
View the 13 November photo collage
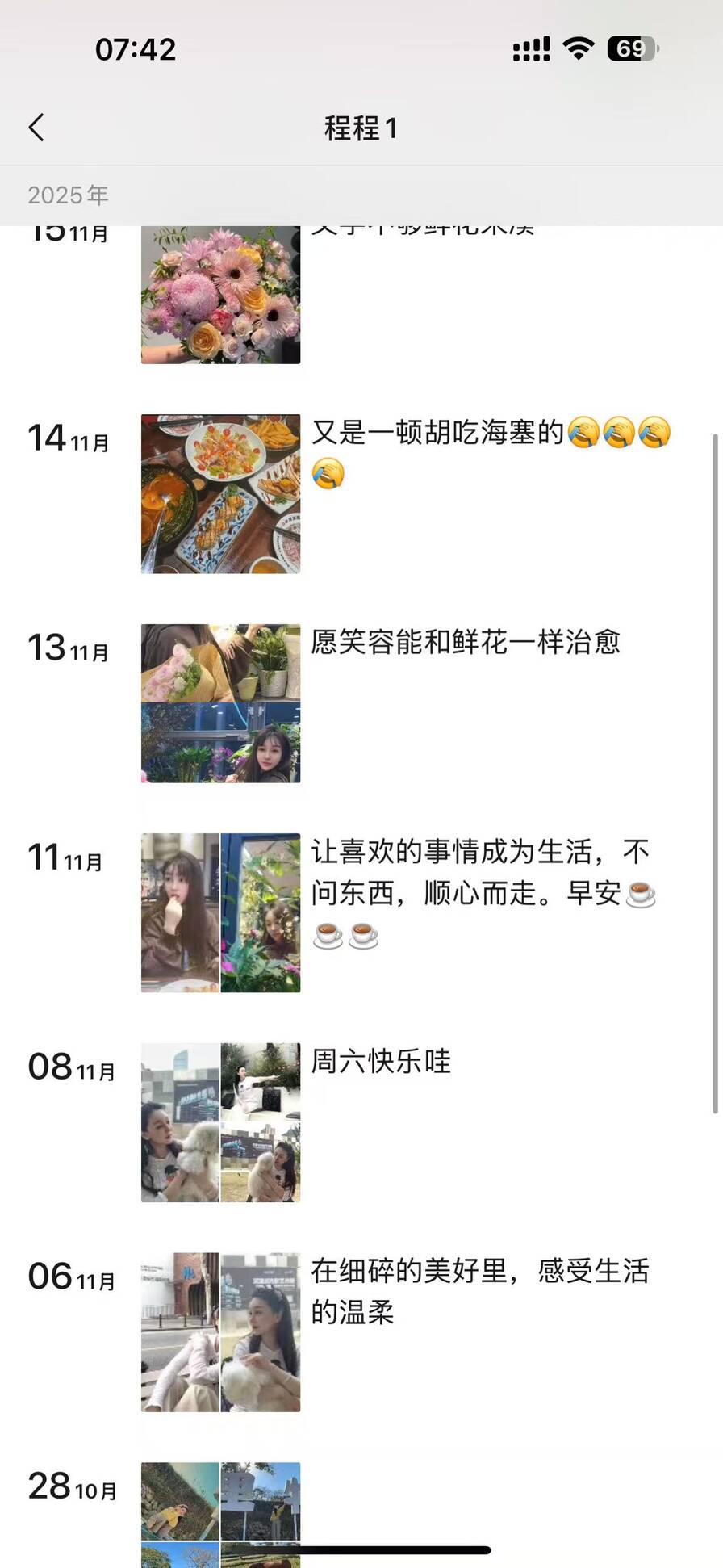220,702
